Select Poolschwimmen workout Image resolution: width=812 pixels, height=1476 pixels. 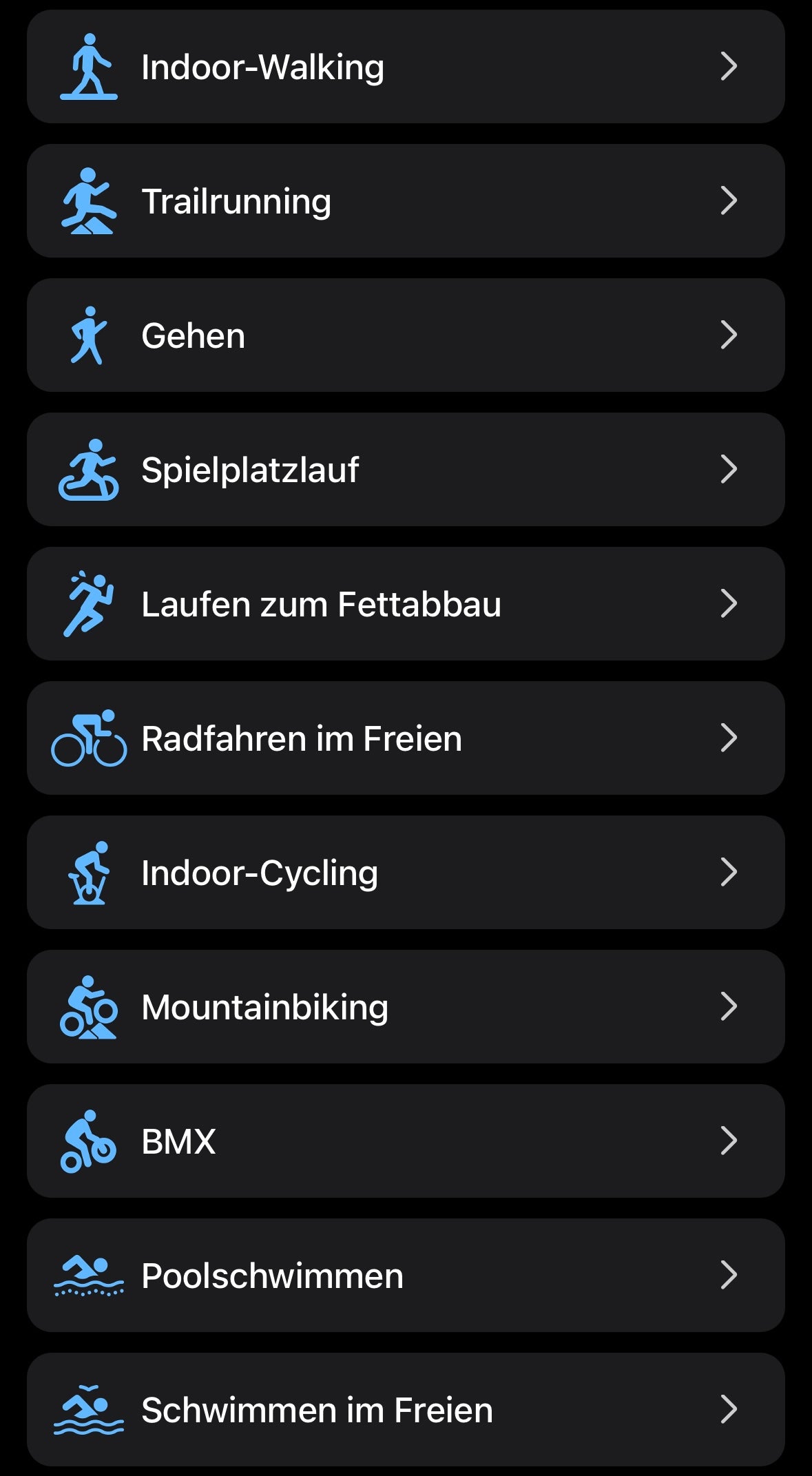click(x=406, y=1276)
